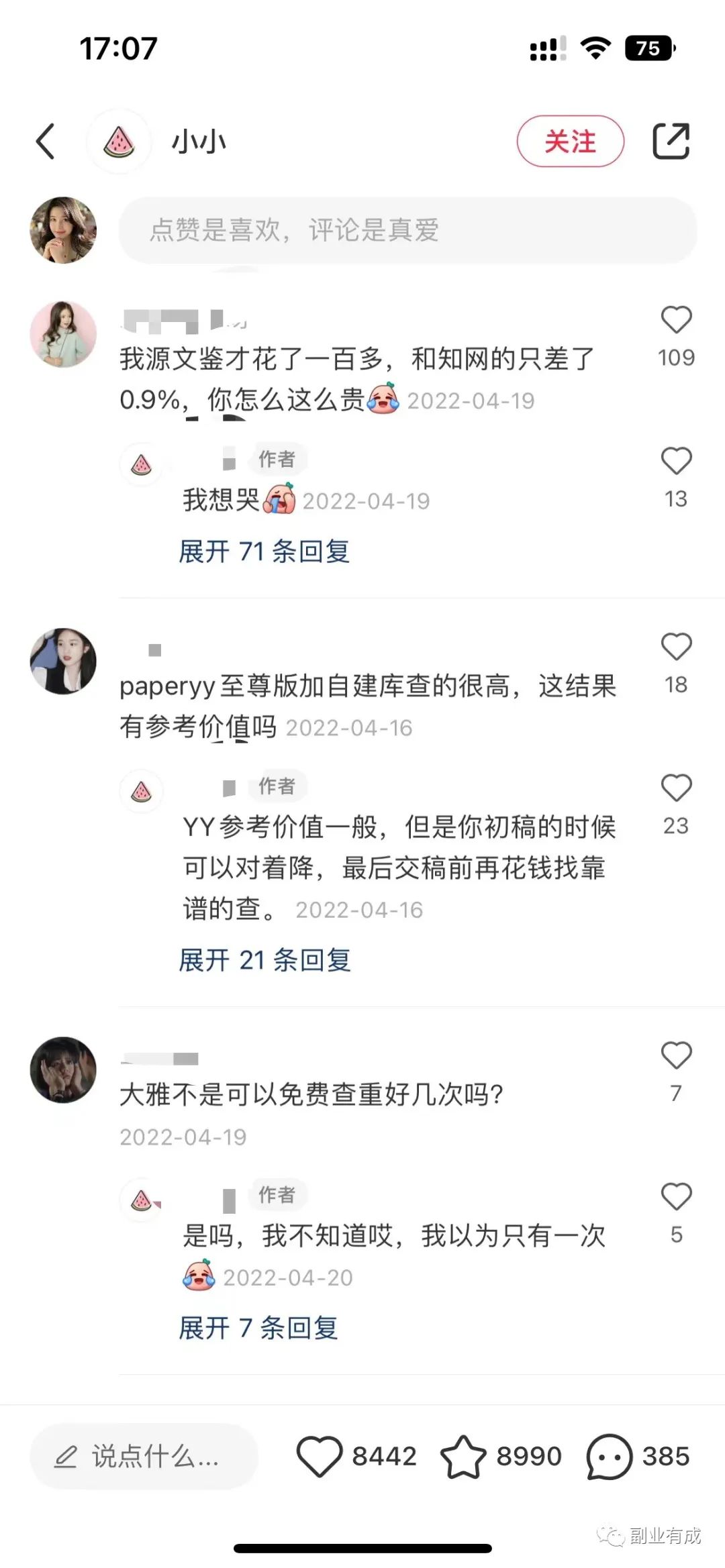Like the author's 是吗，我不知道哎 reply

pyautogui.click(x=676, y=1197)
